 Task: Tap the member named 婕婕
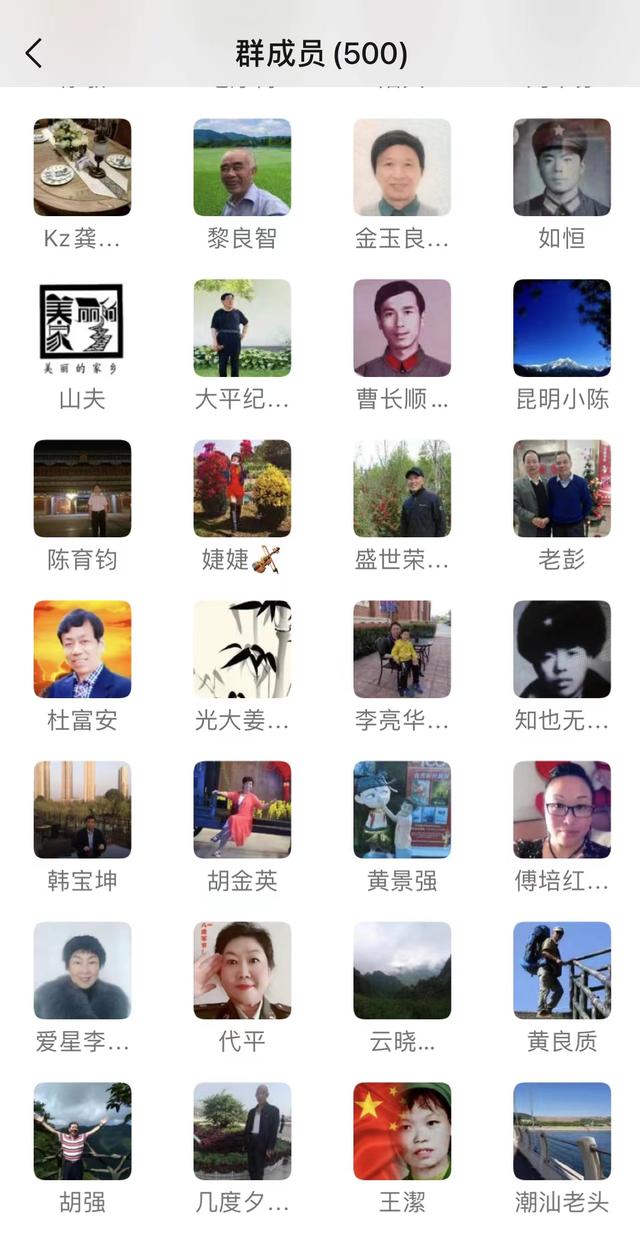pos(242,489)
